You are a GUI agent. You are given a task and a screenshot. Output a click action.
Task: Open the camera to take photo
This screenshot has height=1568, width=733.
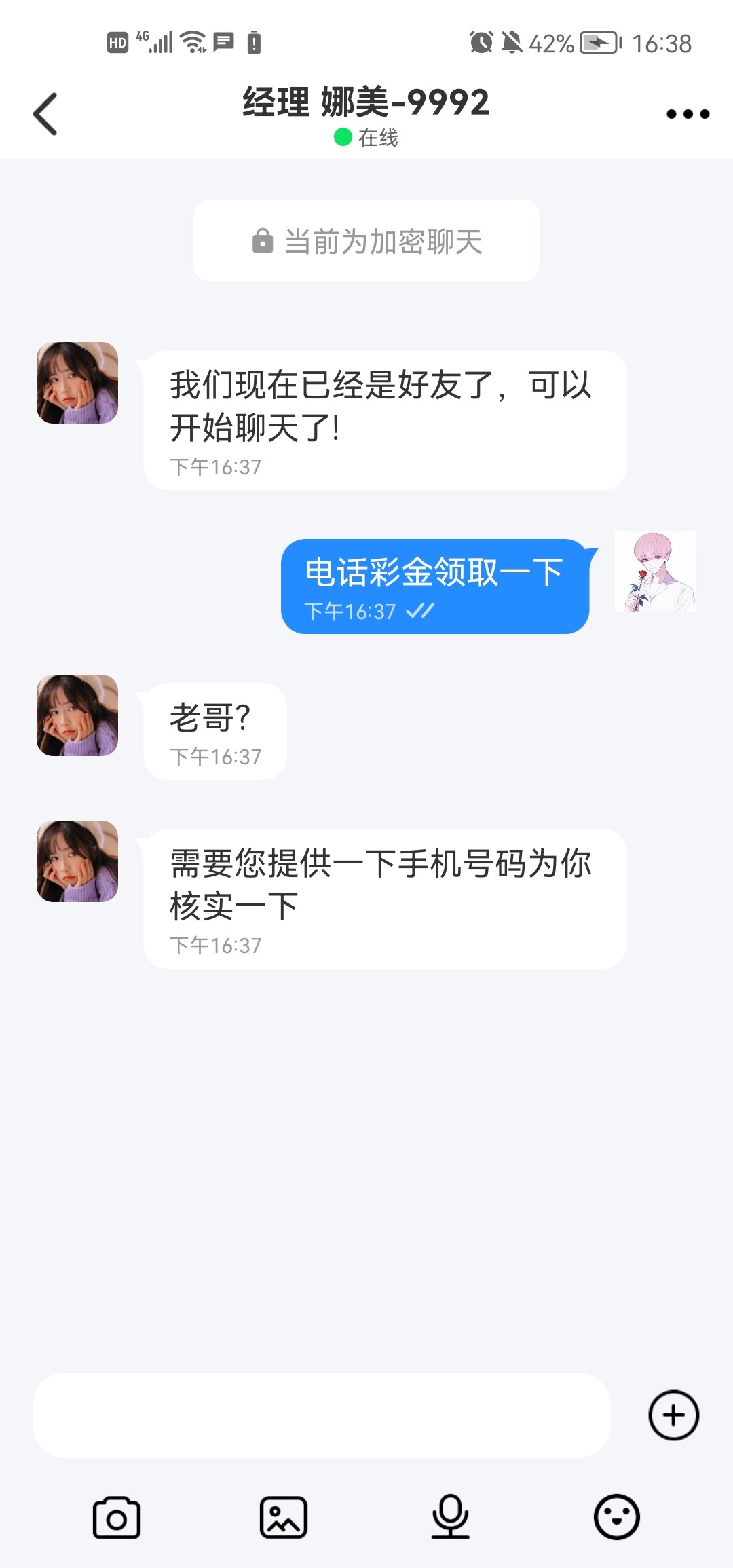[116, 1518]
